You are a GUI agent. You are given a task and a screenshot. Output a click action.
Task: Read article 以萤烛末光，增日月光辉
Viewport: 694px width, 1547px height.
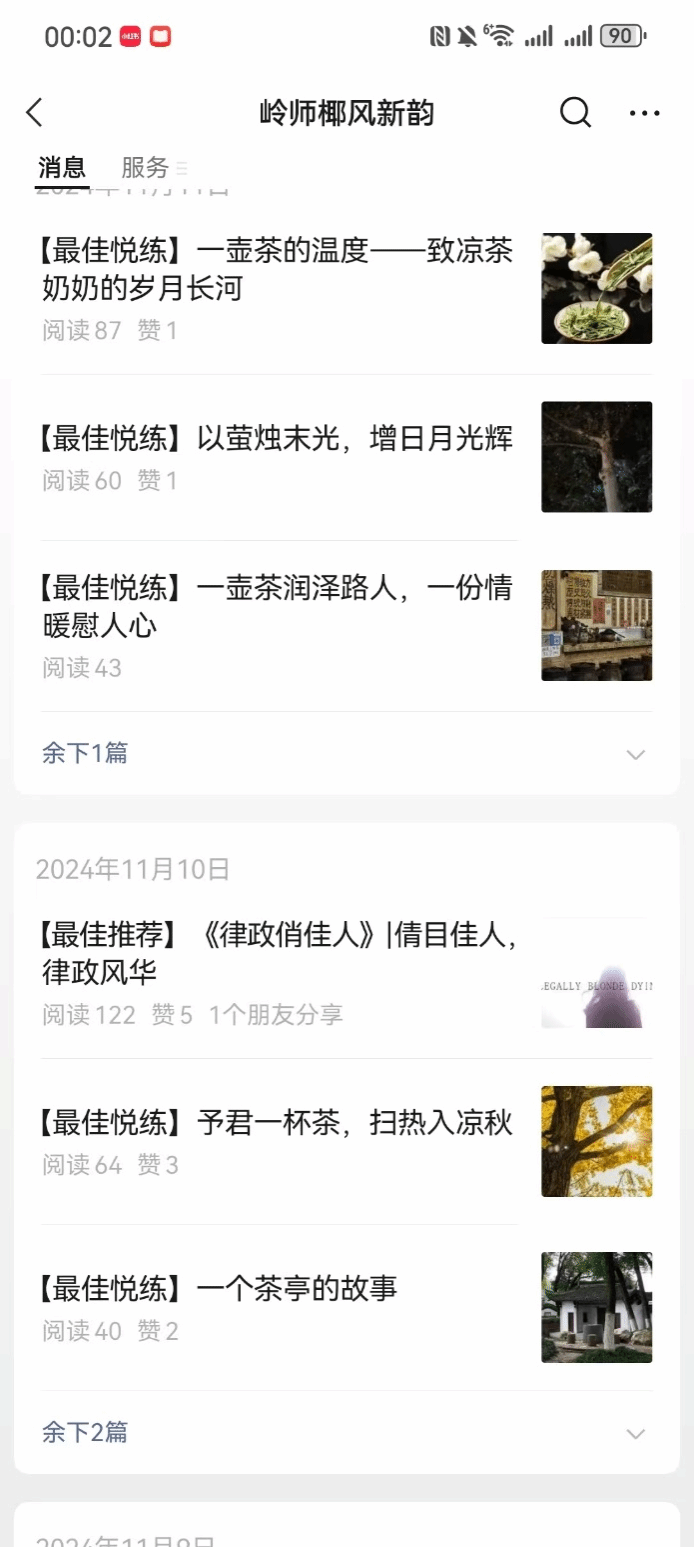(x=277, y=438)
